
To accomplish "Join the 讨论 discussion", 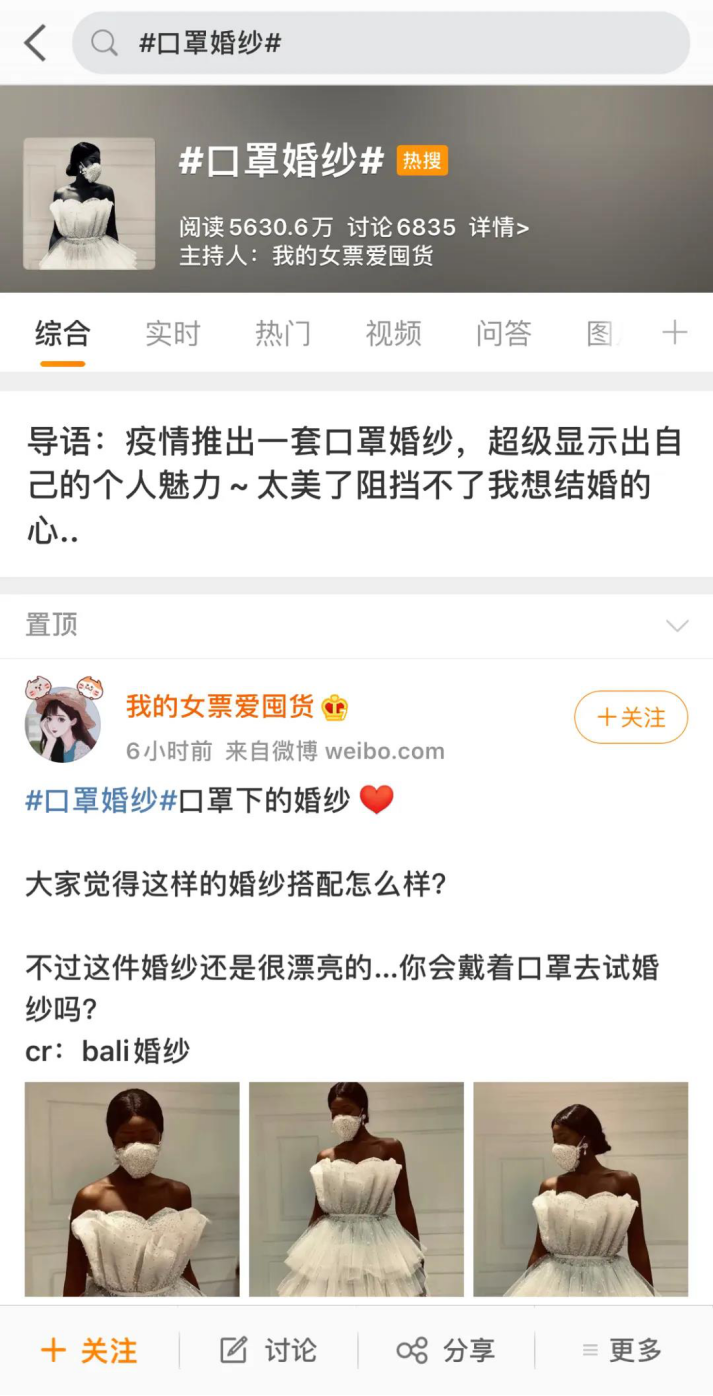I will click(x=268, y=1351).
